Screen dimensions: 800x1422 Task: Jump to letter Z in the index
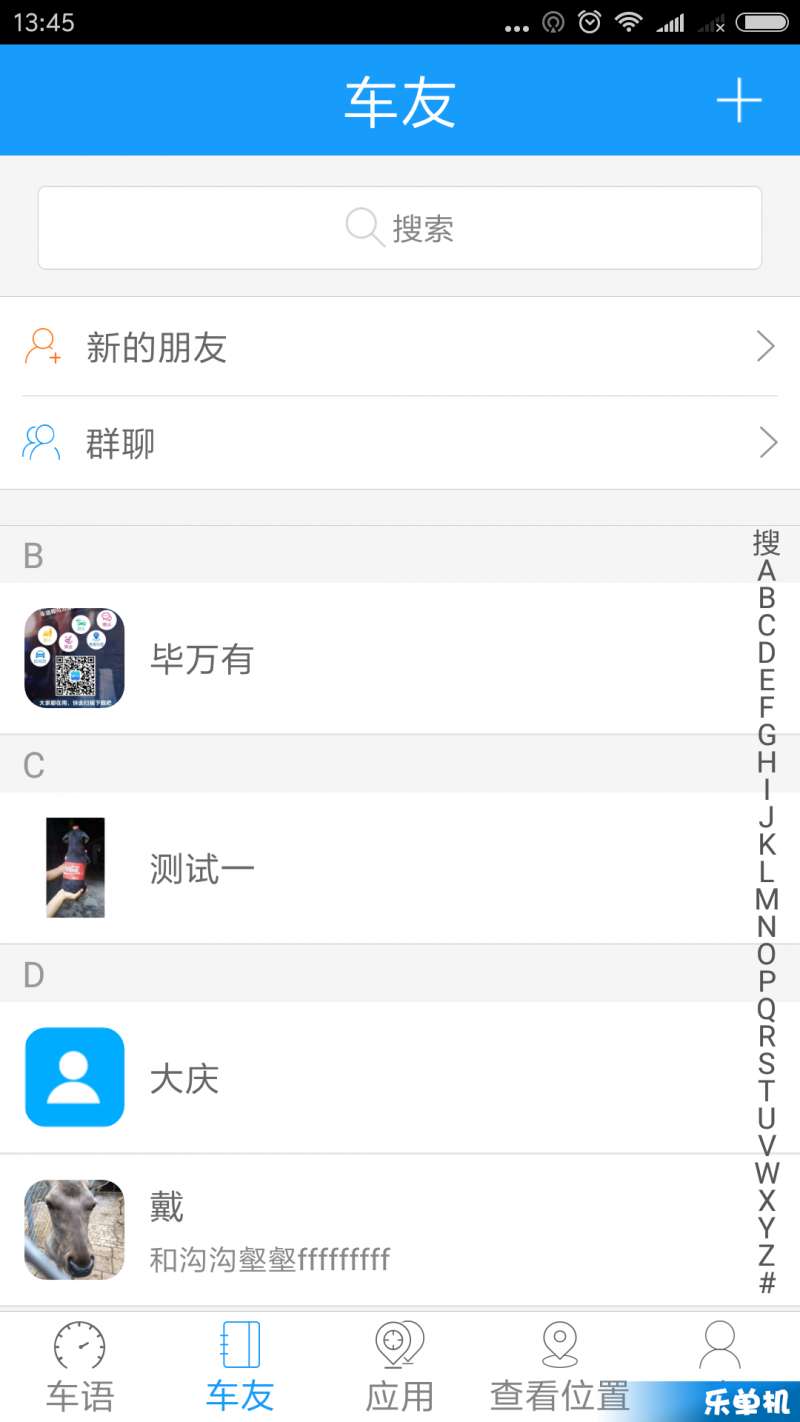pos(767,1255)
